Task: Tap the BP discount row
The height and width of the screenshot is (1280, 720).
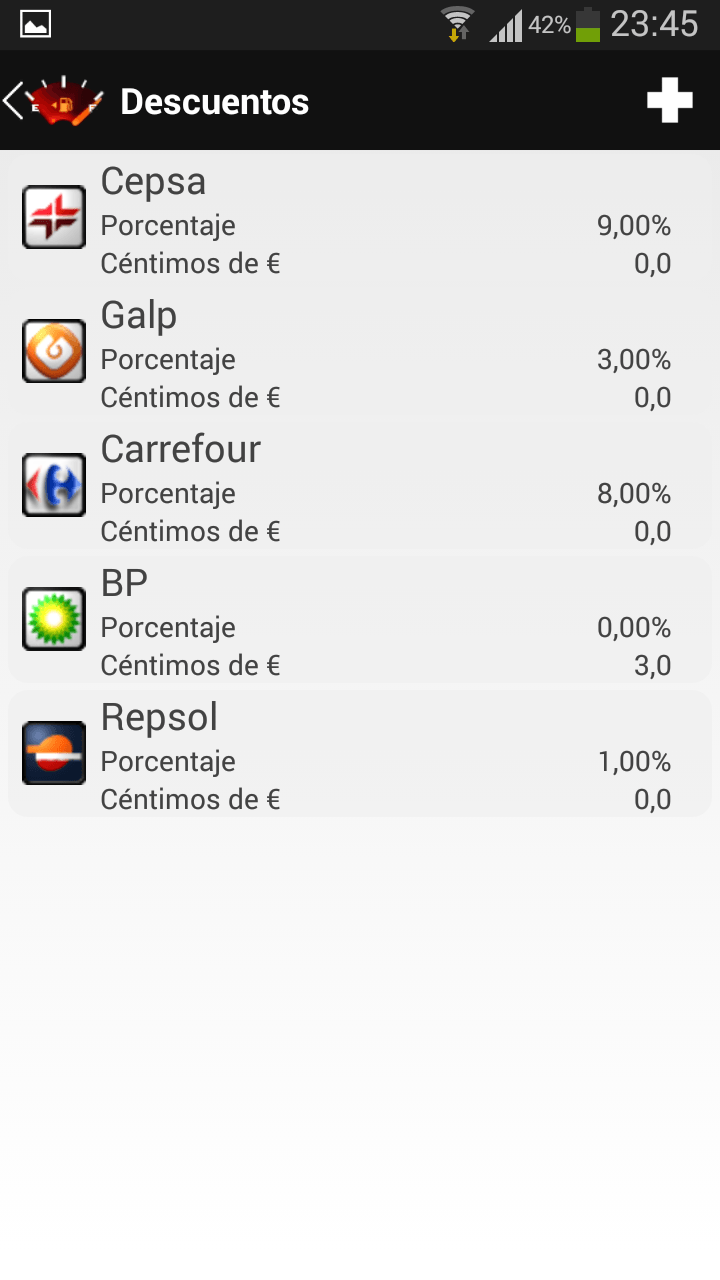Action: [x=360, y=621]
